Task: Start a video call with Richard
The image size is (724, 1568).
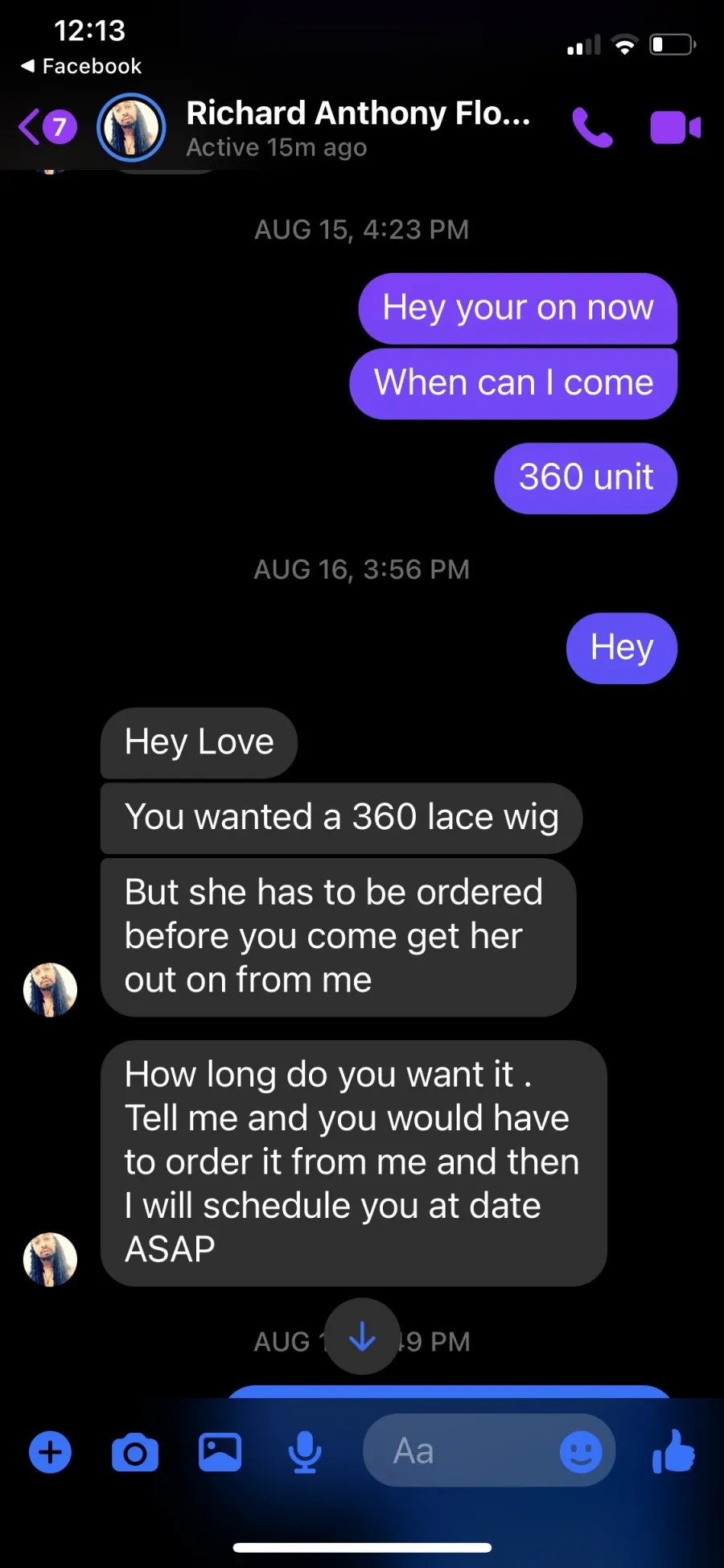Action: tap(675, 128)
